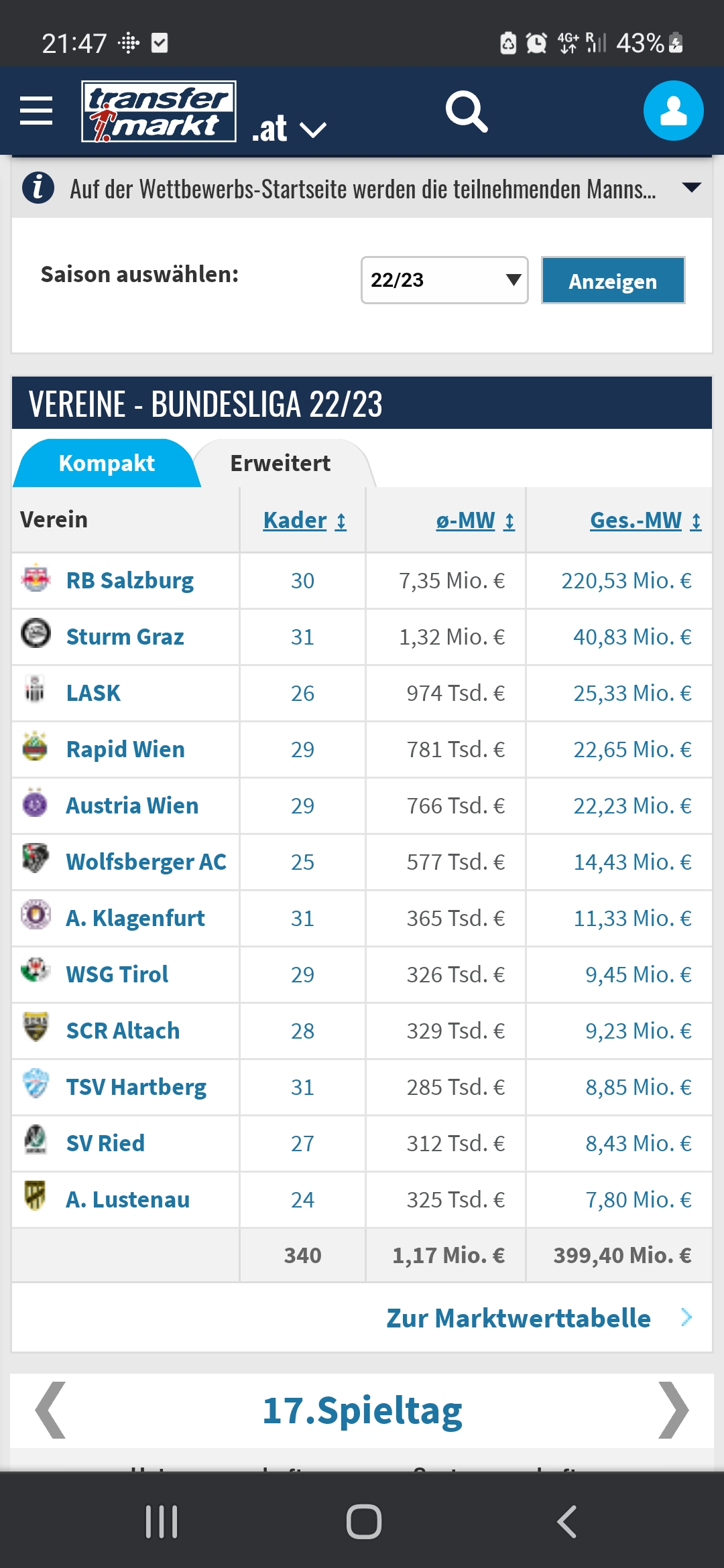Expand the info banner about Wettbewerbs-Startseite
This screenshot has height=1568, width=724.
click(691, 188)
